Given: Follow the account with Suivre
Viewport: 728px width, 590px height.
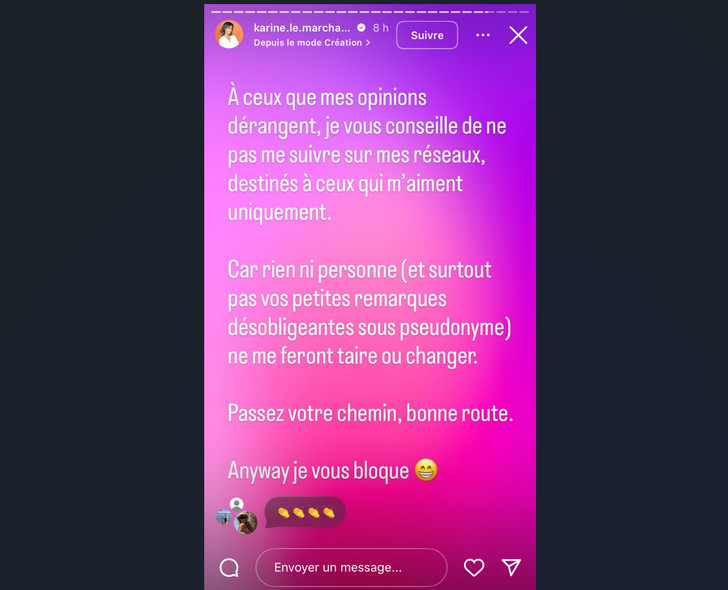Looking at the screenshot, I should click(x=427, y=35).
